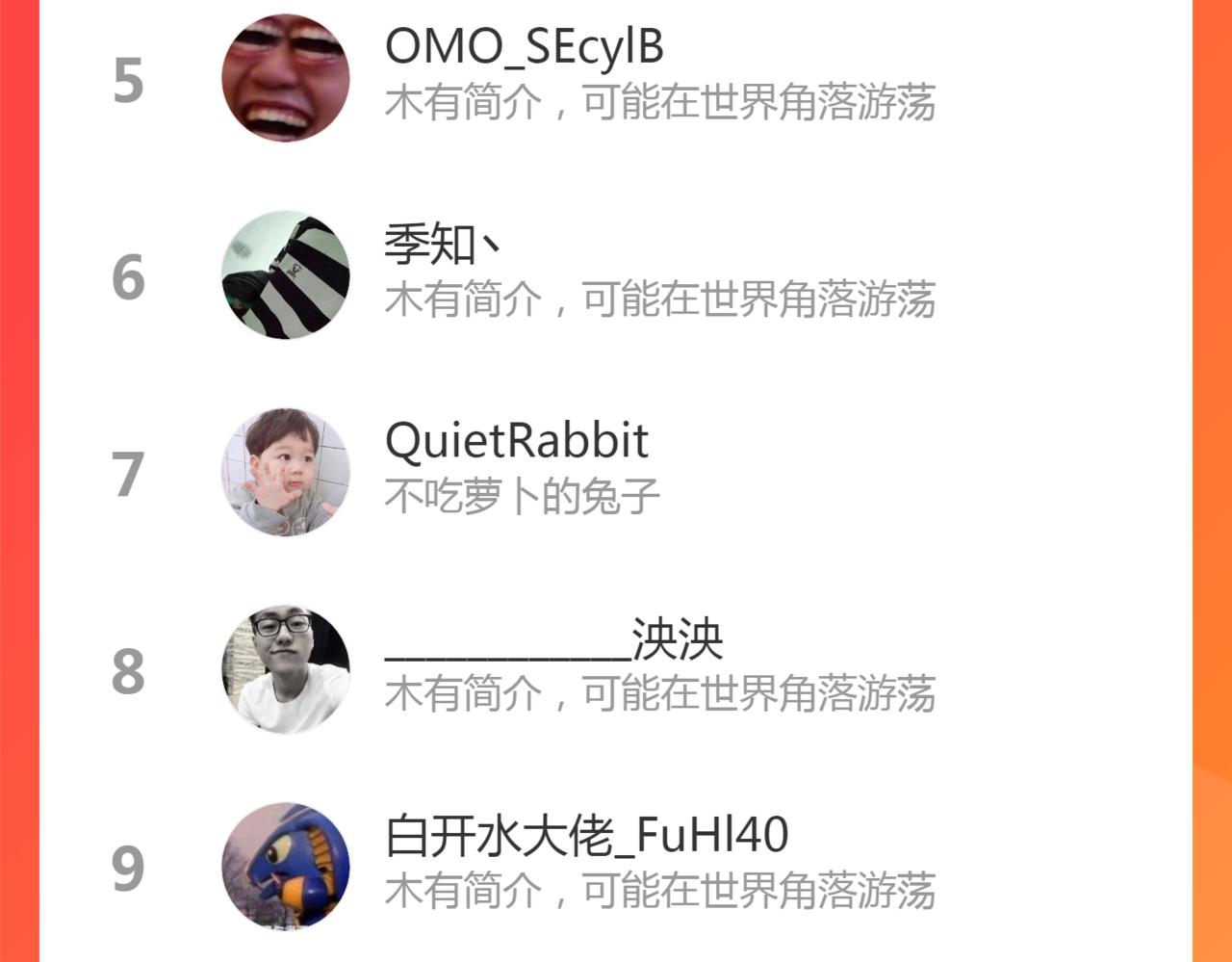This screenshot has width=1232, height=962.
Task: View QuietRabbit's profile
Action: 616,473
